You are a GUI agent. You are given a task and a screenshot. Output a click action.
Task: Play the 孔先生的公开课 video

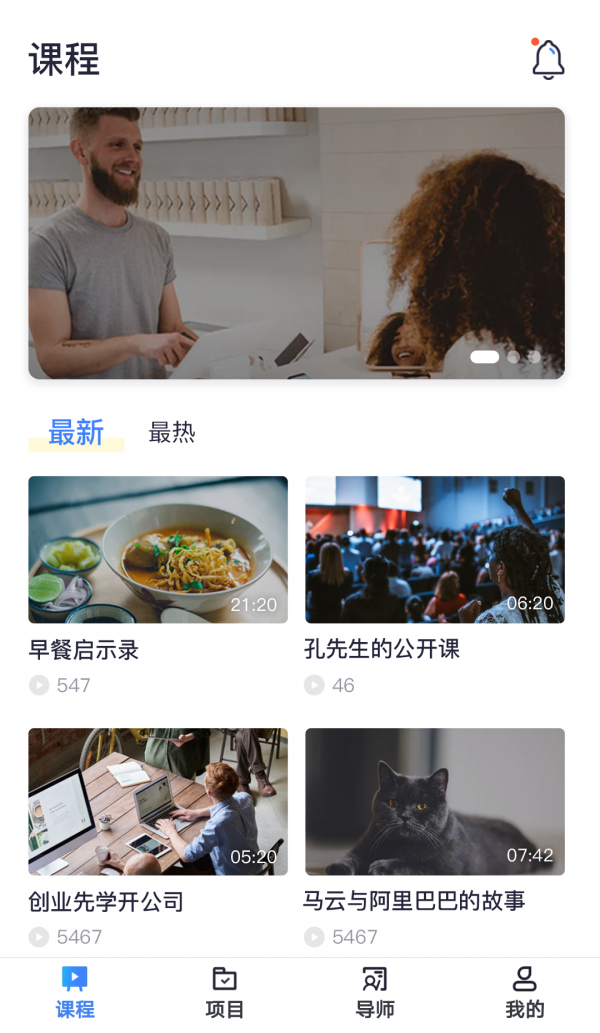point(434,550)
